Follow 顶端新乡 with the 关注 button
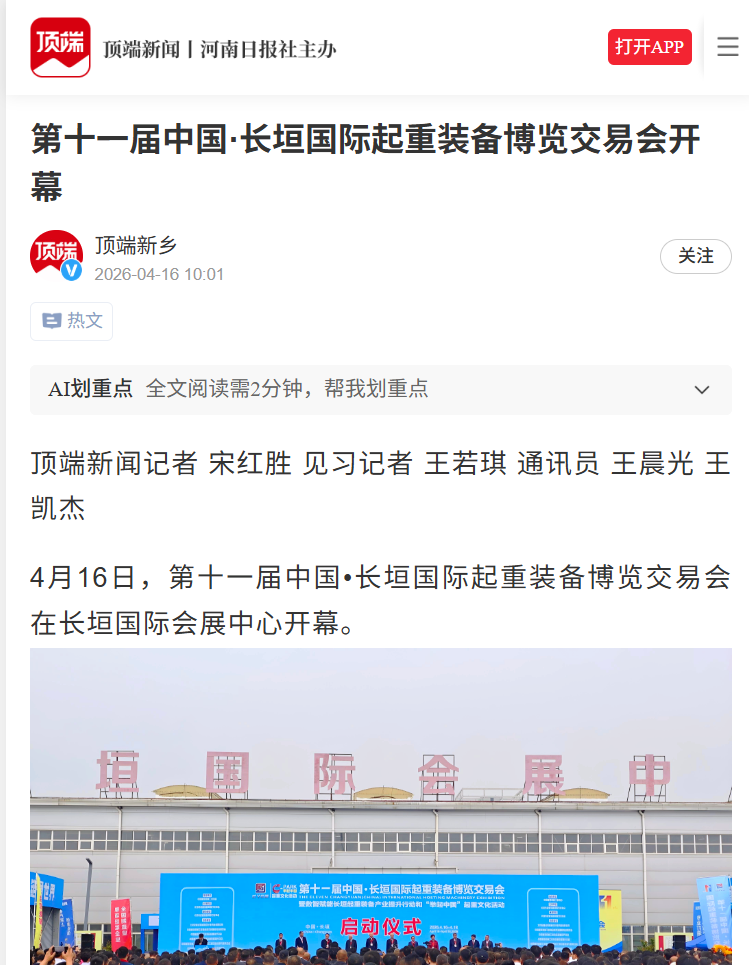The width and height of the screenshot is (749, 965). (x=695, y=256)
